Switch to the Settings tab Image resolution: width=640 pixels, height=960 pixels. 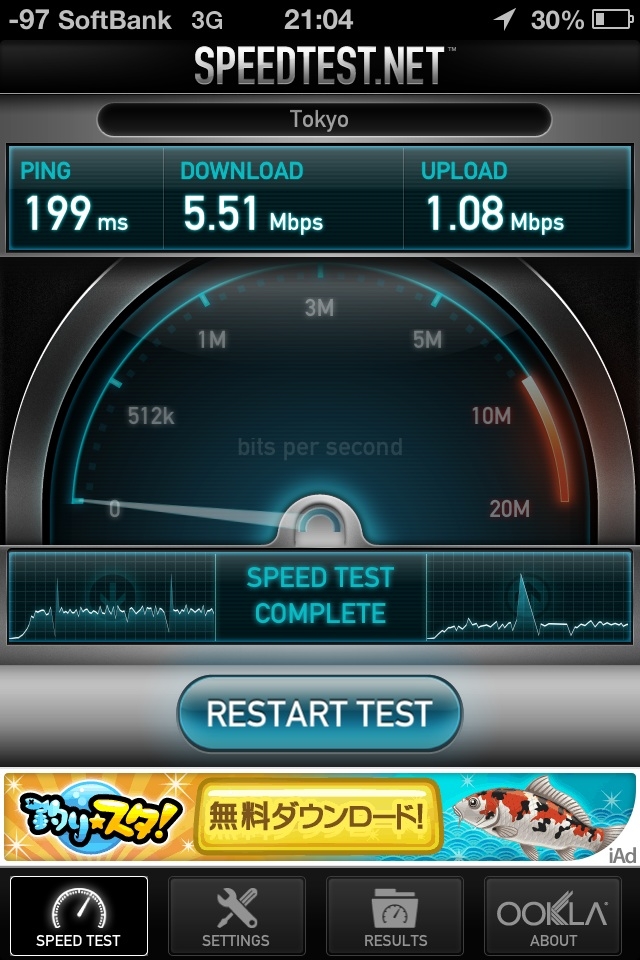(236, 915)
